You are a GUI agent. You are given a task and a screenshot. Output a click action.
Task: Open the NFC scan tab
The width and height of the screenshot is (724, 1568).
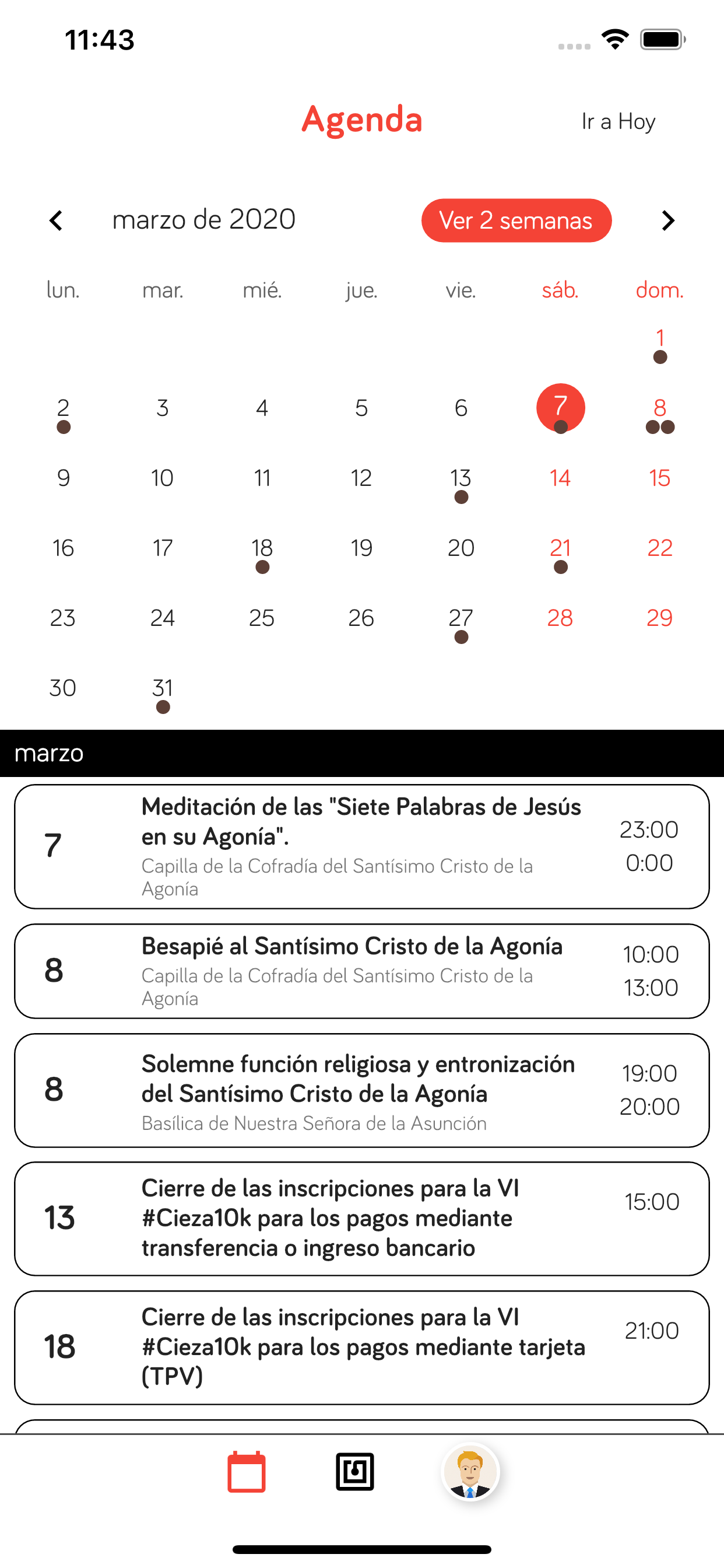click(x=354, y=1472)
